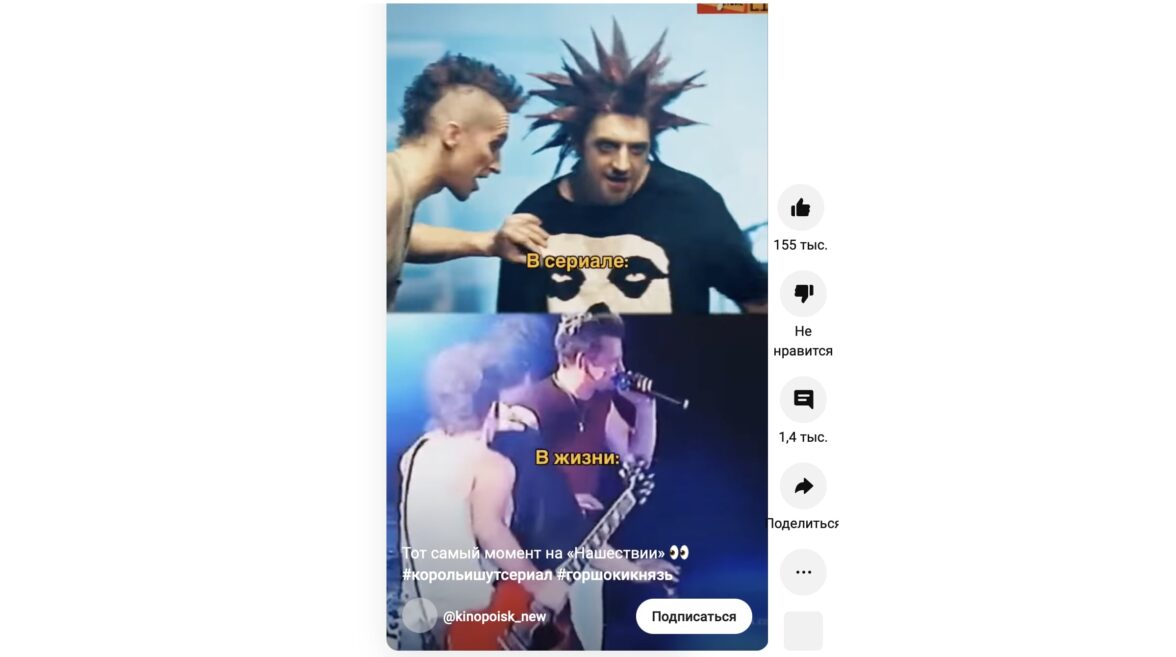Open the comments section
The image size is (1176, 657).
803,400
